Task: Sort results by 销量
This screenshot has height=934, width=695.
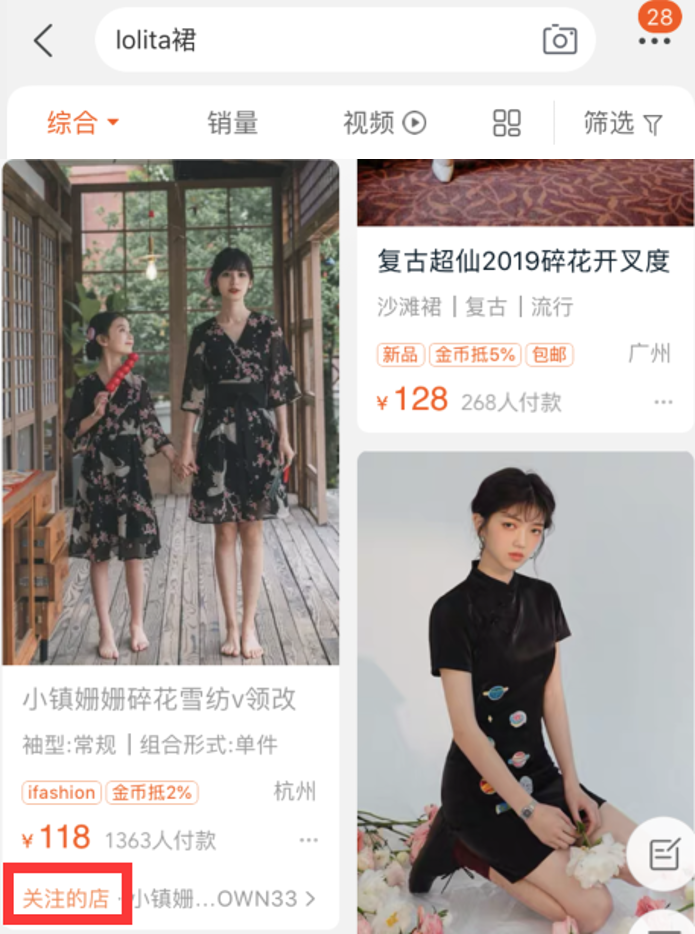Action: pyautogui.click(x=233, y=123)
